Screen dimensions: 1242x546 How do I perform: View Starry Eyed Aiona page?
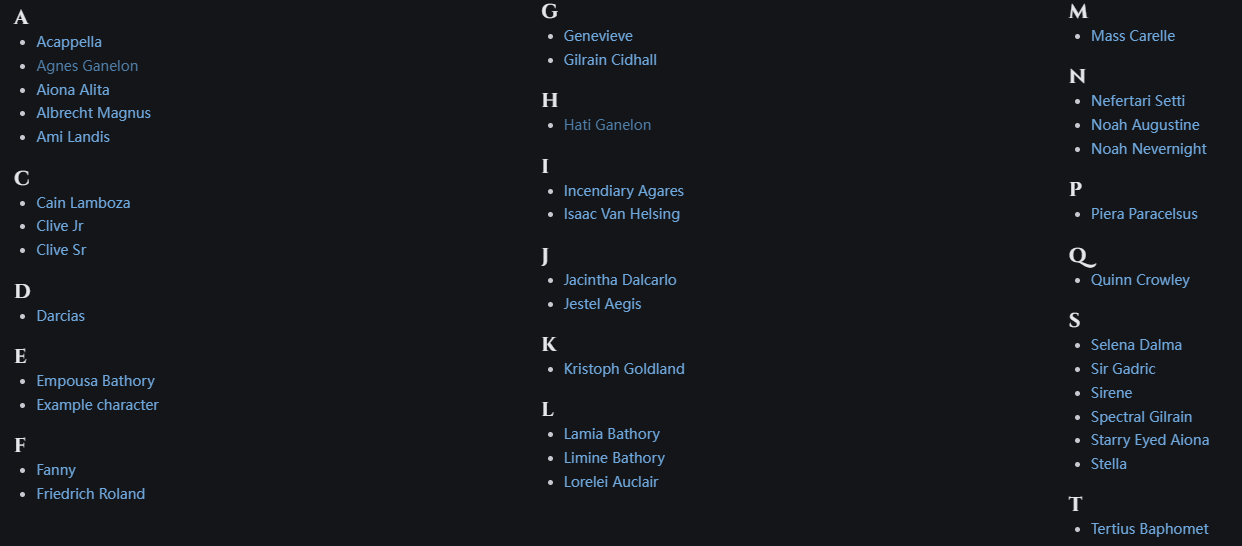pyautogui.click(x=1149, y=440)
